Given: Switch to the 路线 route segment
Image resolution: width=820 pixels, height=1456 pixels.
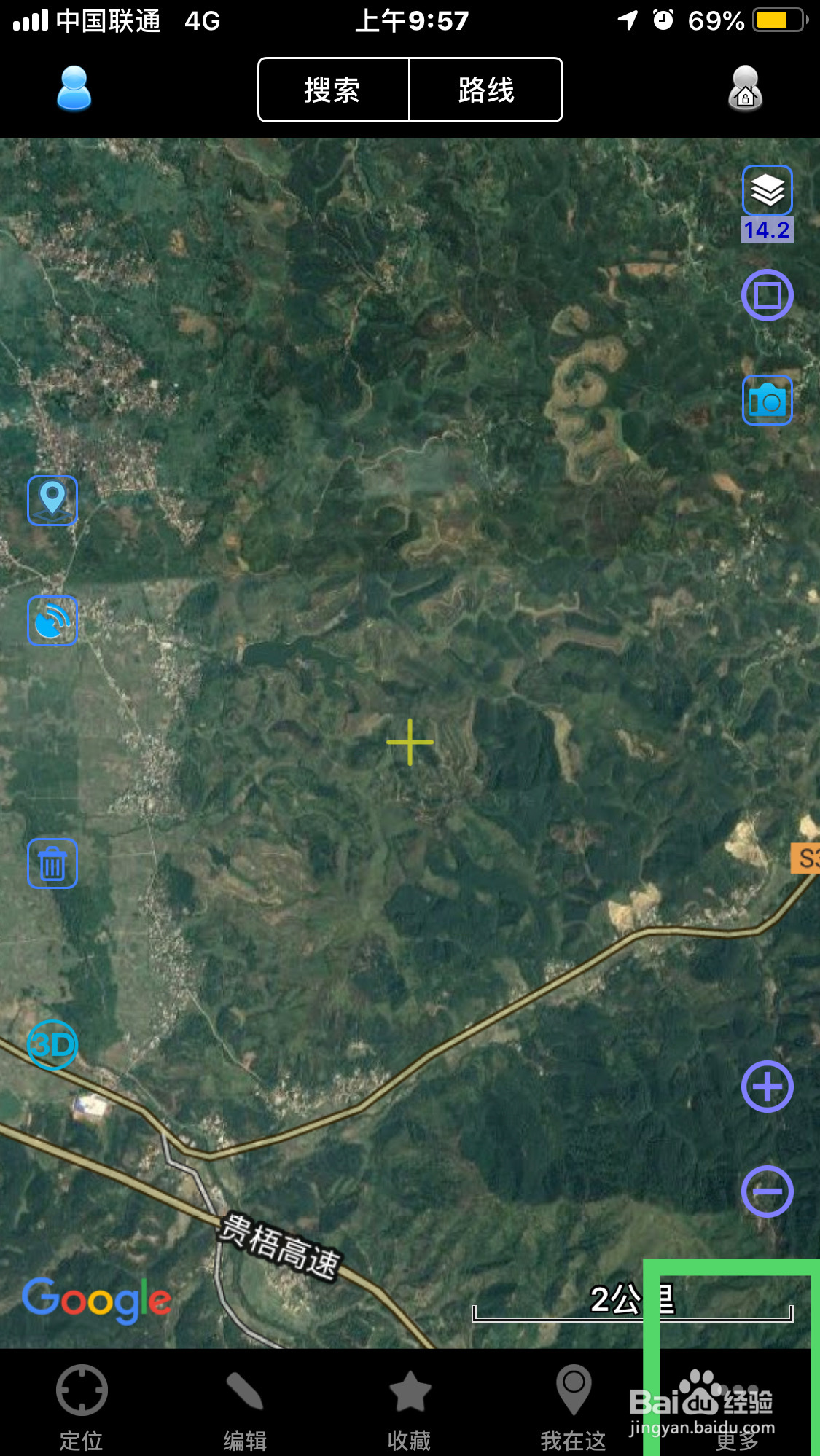Looking at the screenshot, I should (x=486, y=90).
